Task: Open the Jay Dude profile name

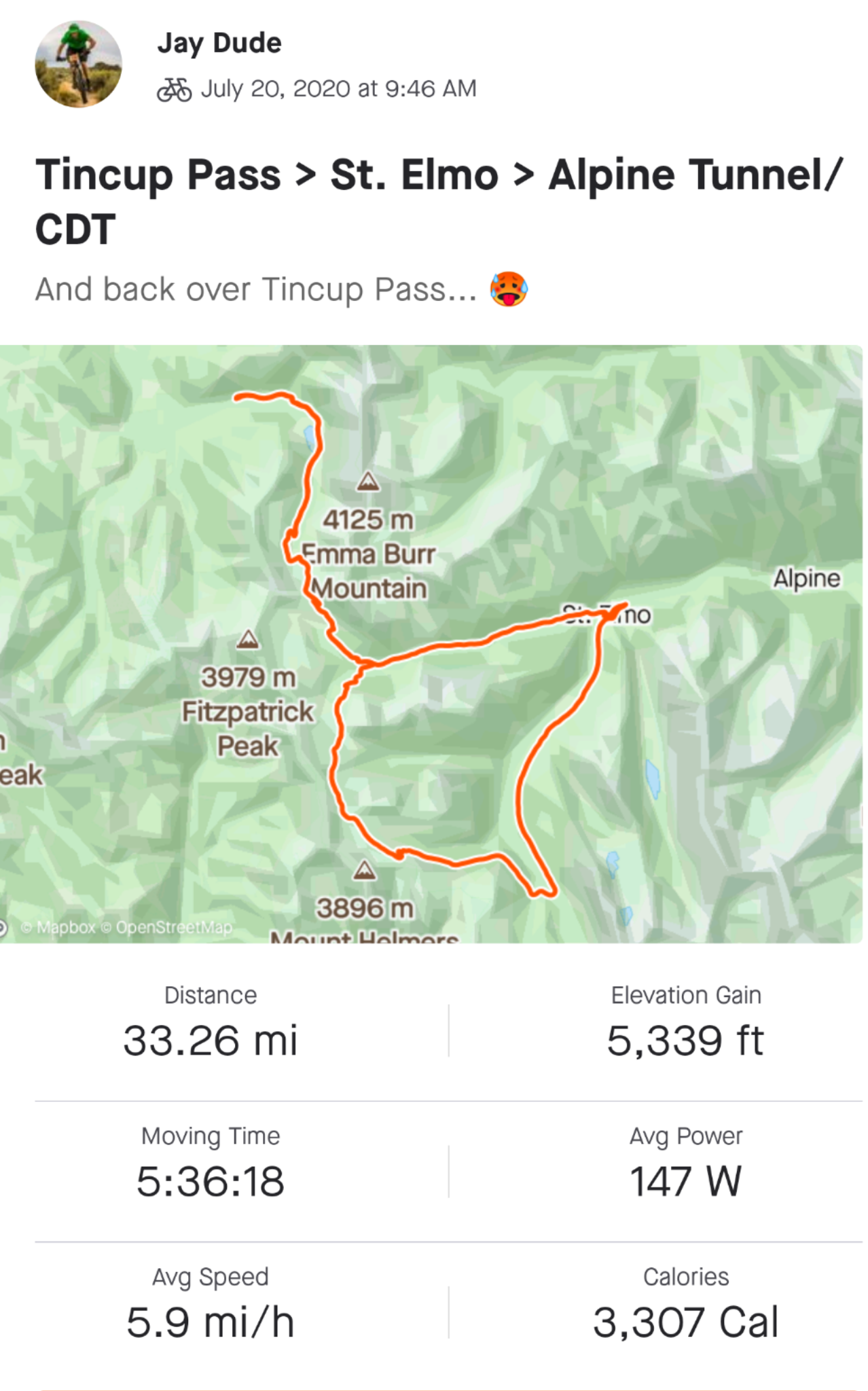Action: click(219, 43)
